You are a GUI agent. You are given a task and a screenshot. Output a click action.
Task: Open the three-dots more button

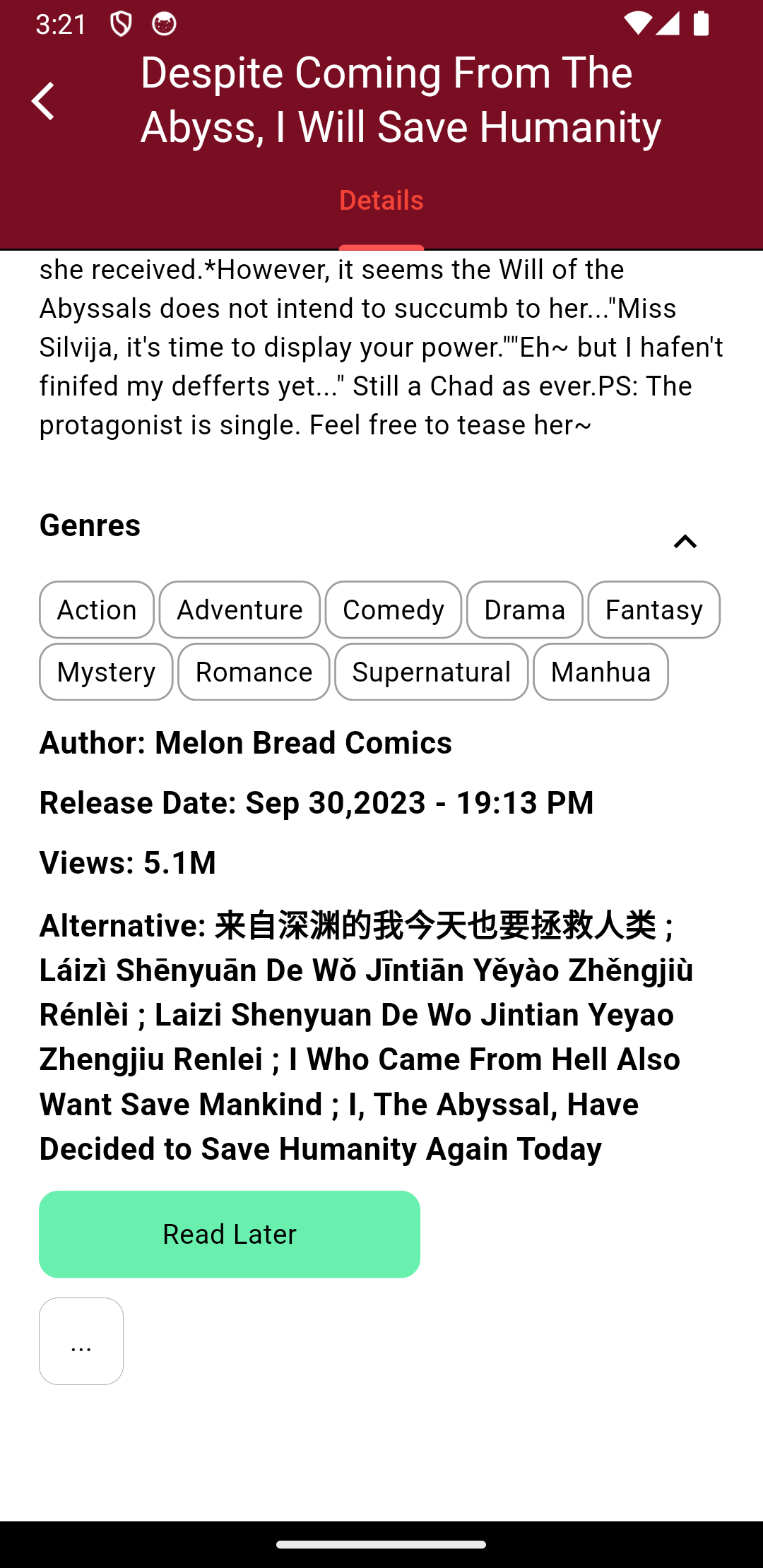tap(81, 1341)
